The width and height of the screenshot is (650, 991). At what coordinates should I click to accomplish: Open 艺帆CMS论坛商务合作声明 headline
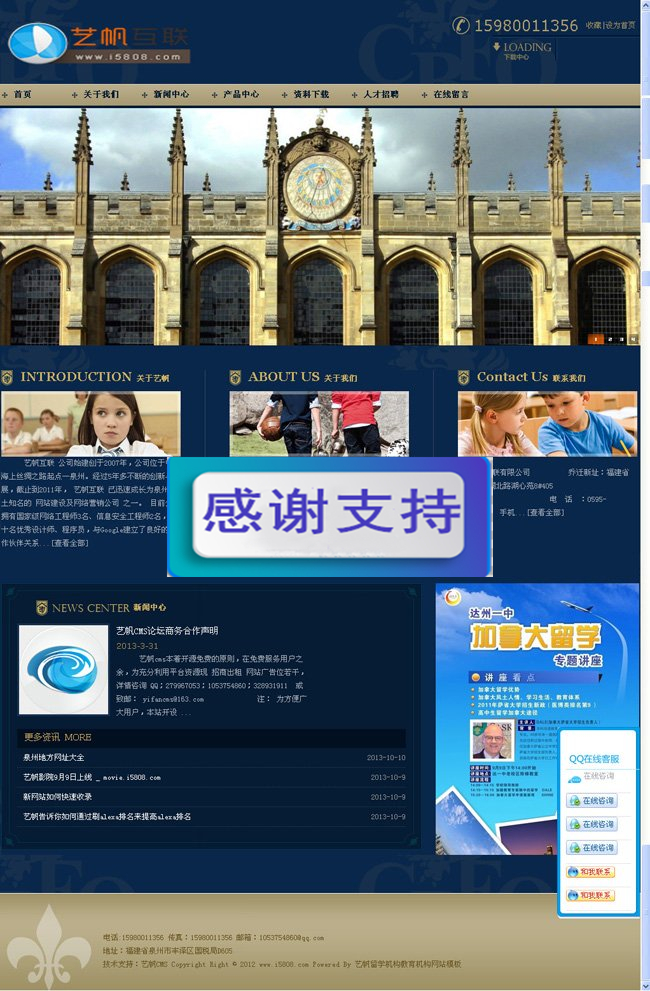point(167,631)
